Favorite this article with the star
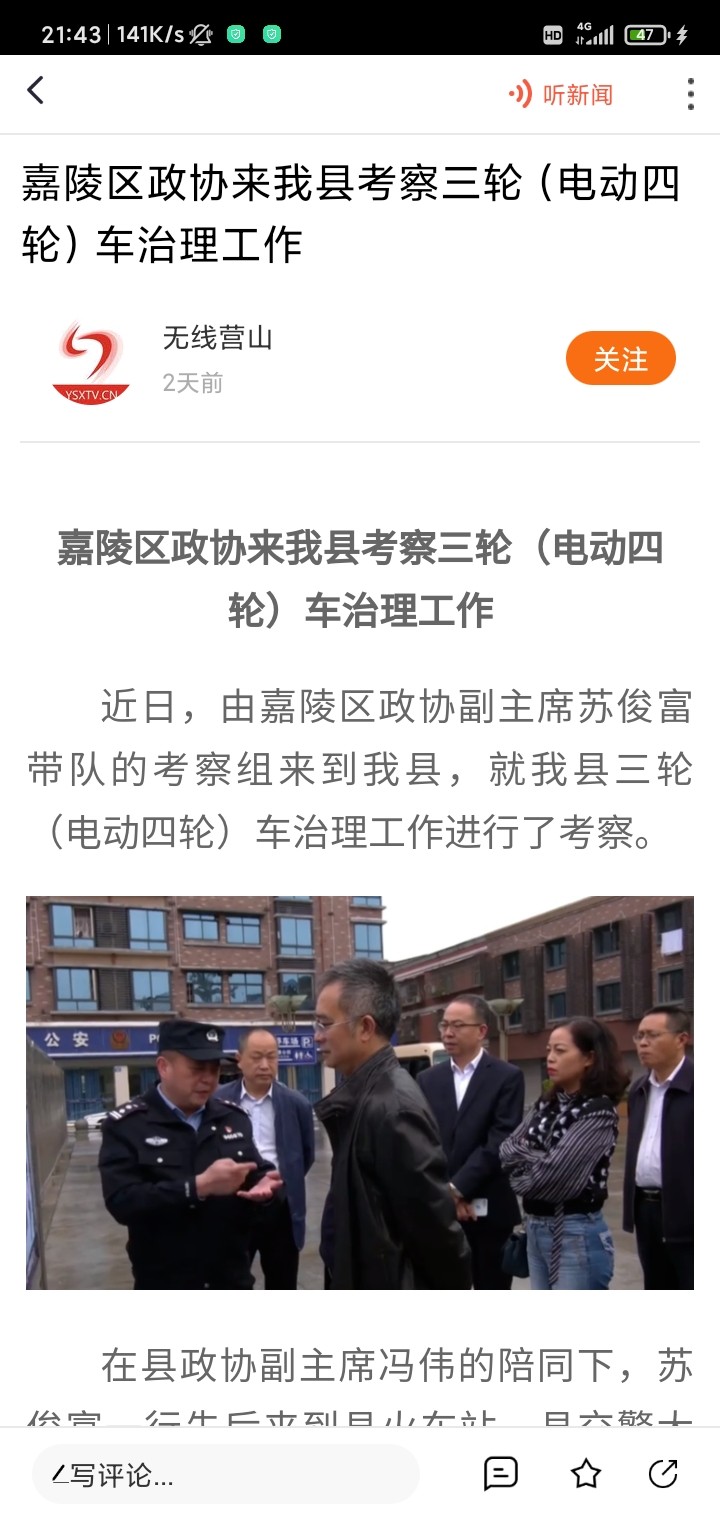 pos(585,1473)
